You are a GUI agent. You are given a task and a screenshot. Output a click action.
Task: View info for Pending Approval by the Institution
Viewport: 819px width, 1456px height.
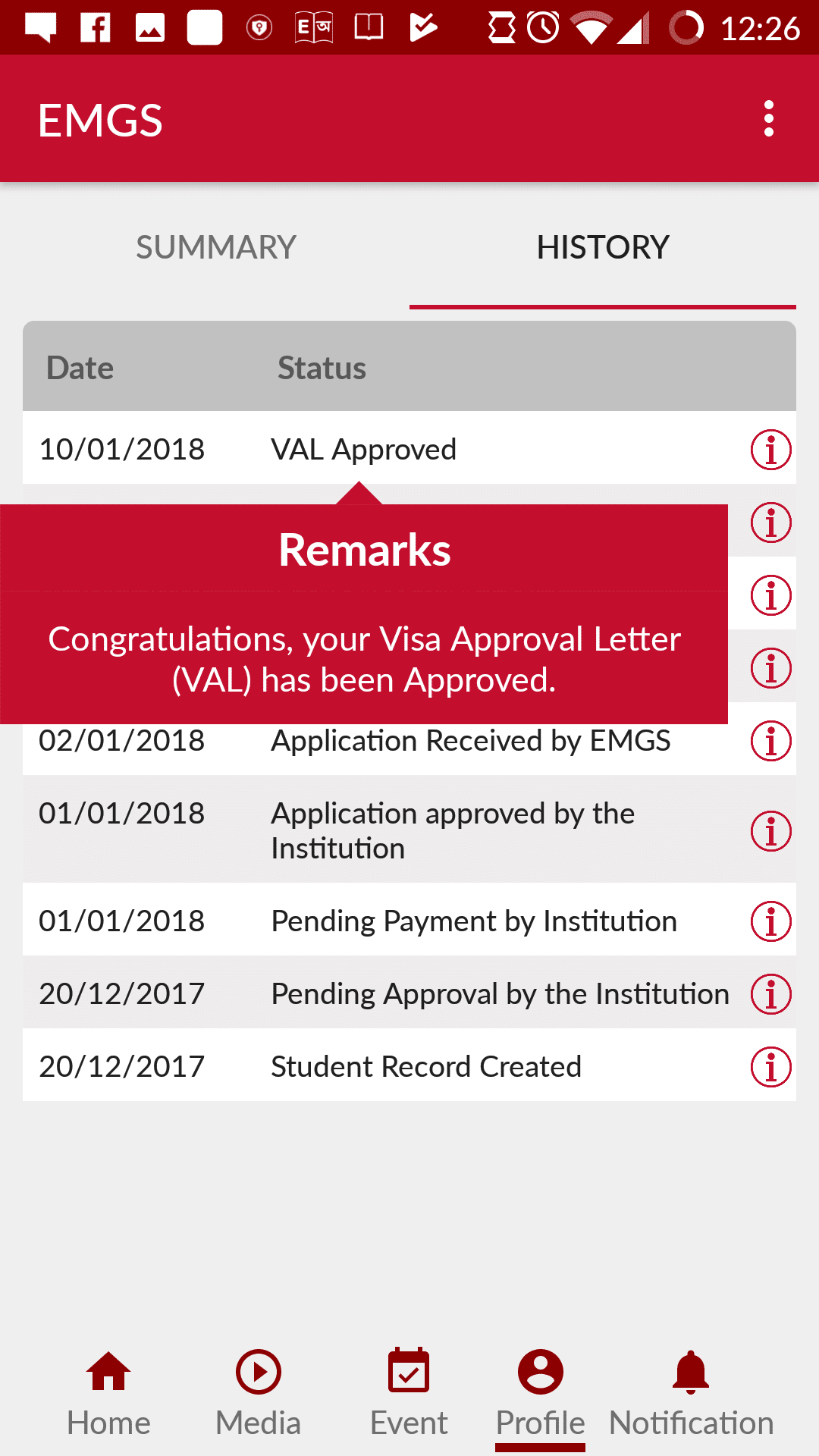point(770,994)
